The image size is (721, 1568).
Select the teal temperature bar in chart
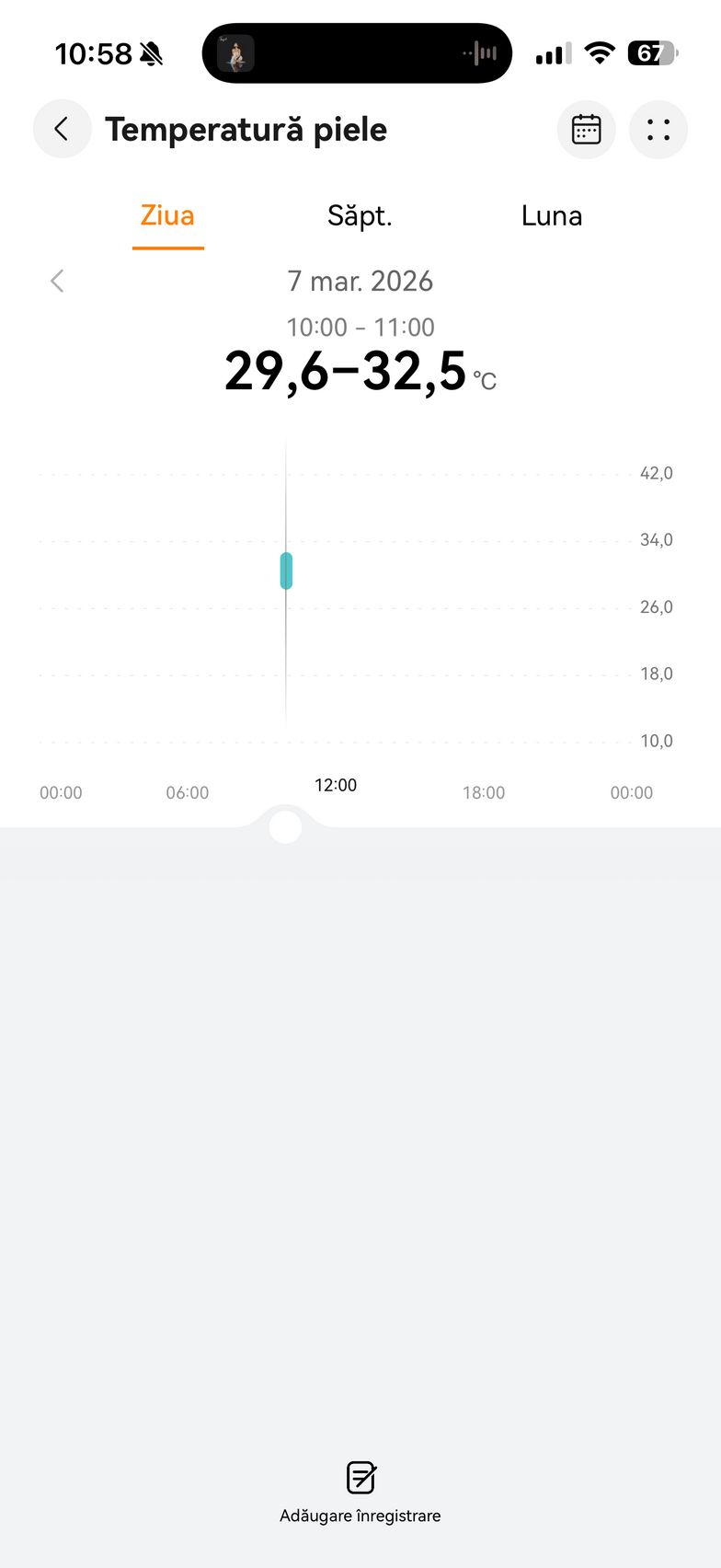click(286, 571)
